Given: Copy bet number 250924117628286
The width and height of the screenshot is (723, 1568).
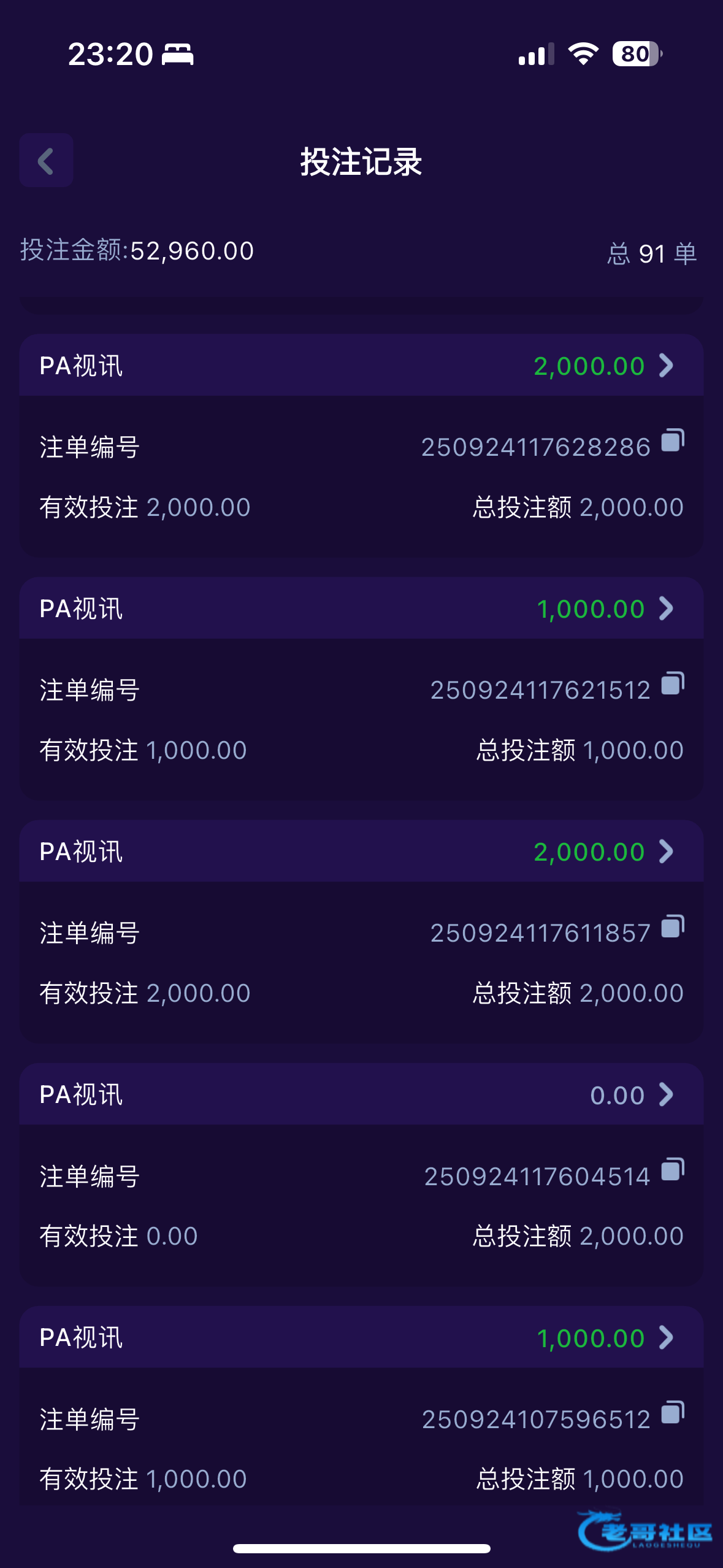Looking at the screenshot, I should [673, 440].
